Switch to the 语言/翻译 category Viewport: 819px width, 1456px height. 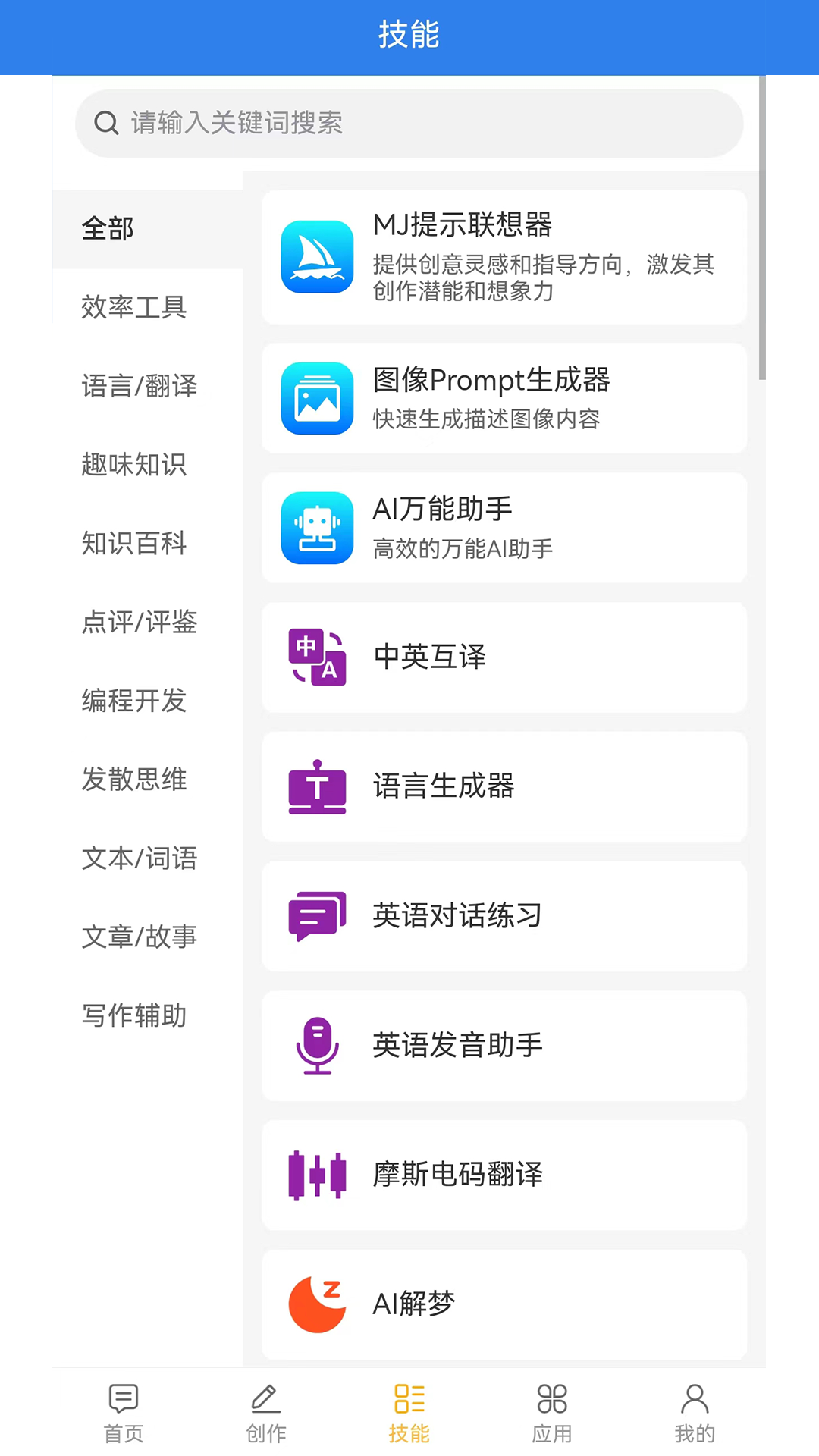tap(140, 386)
